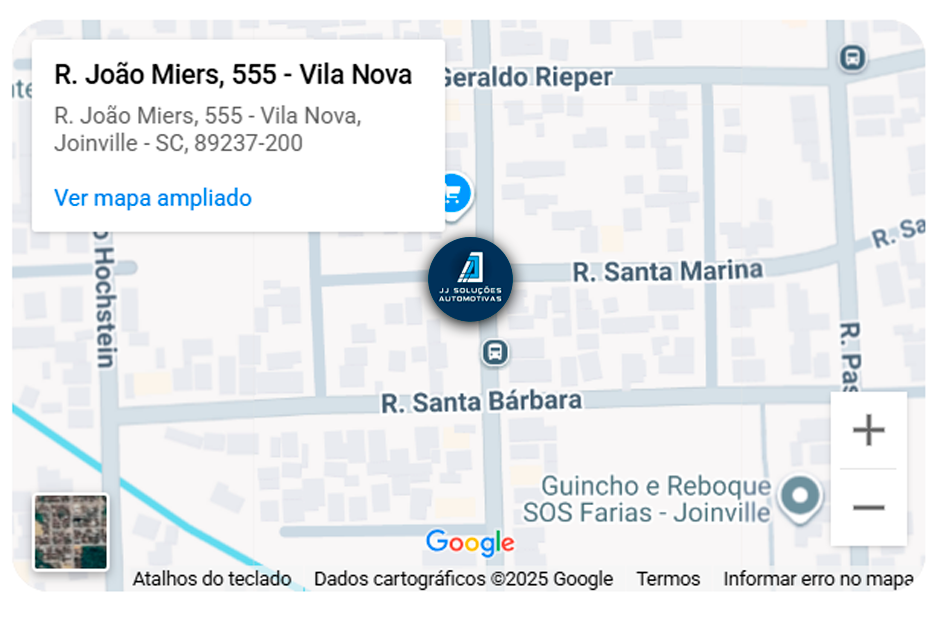Select the Guincho e Reboque SOS Farias pin
This screenshot has width=941, height=619.
click(799, 494)
